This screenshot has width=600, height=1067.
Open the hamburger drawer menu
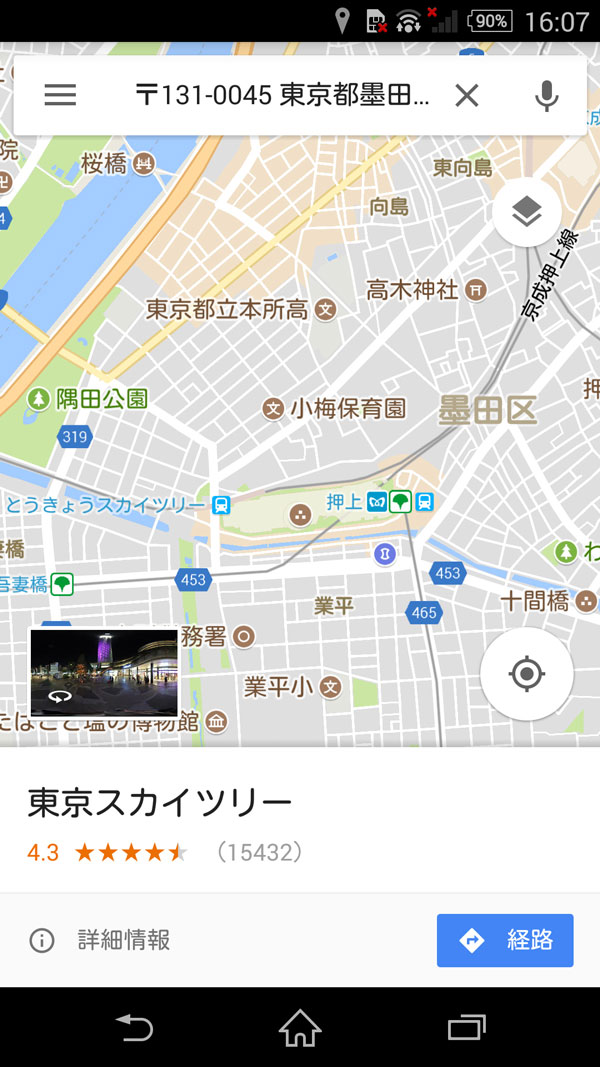tap(61, 95)
